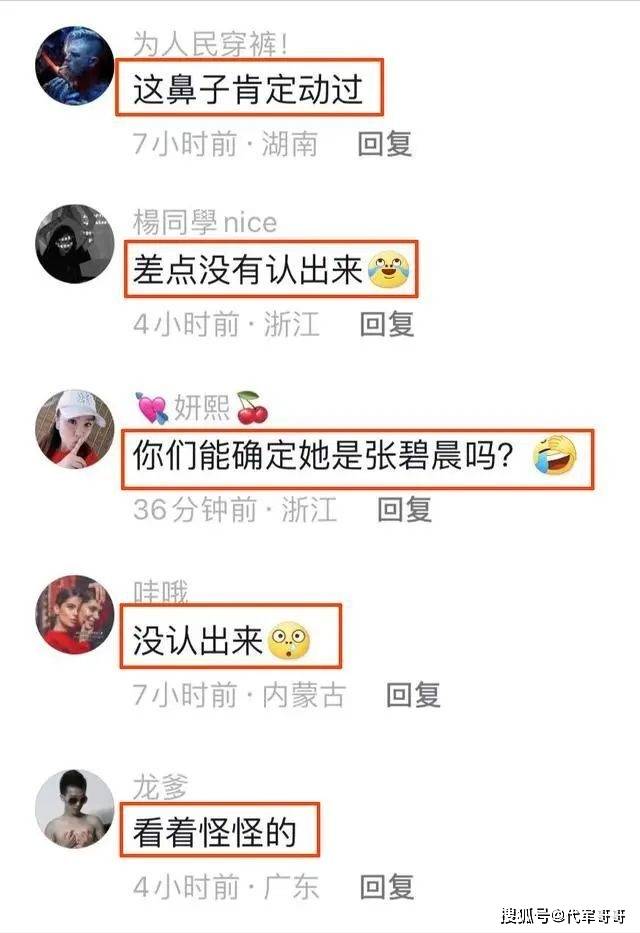Reply to 楊同學 nice's comment
The width and height of the screenshot is (640, 933).
coord(386,324)
